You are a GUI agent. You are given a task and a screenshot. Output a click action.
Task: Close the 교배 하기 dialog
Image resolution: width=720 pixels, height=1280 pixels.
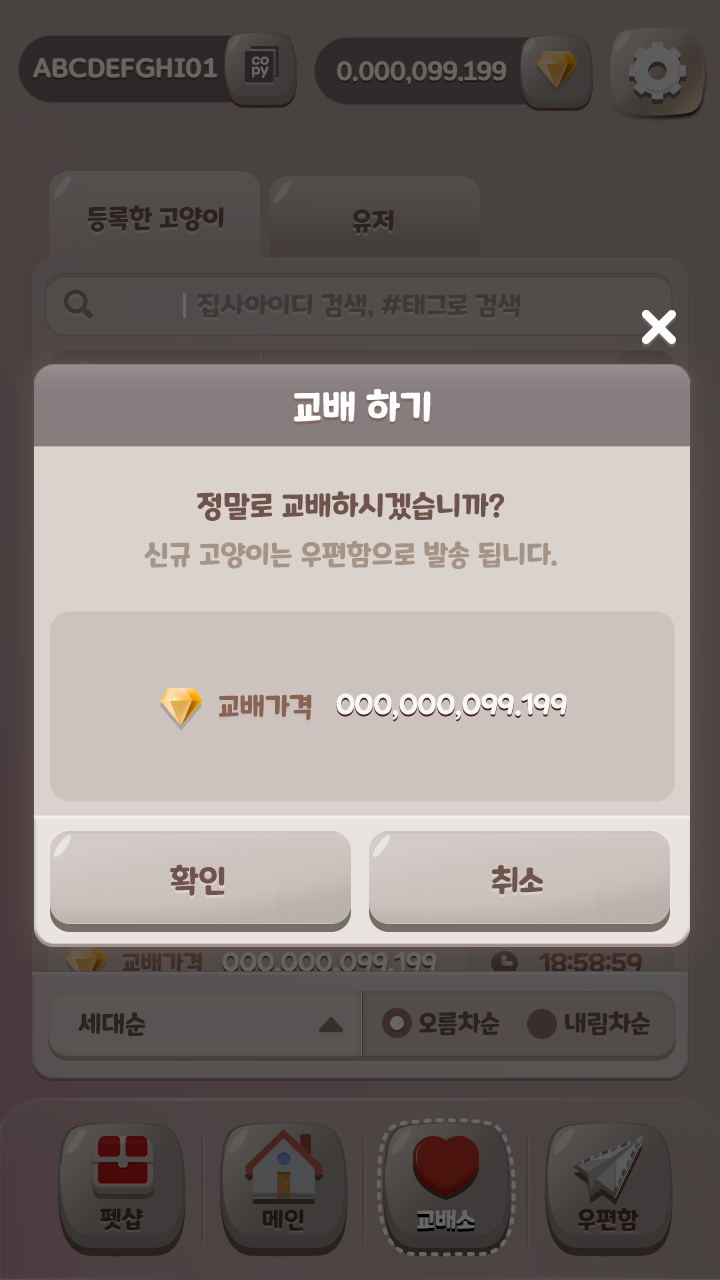(x=658, y=327)
